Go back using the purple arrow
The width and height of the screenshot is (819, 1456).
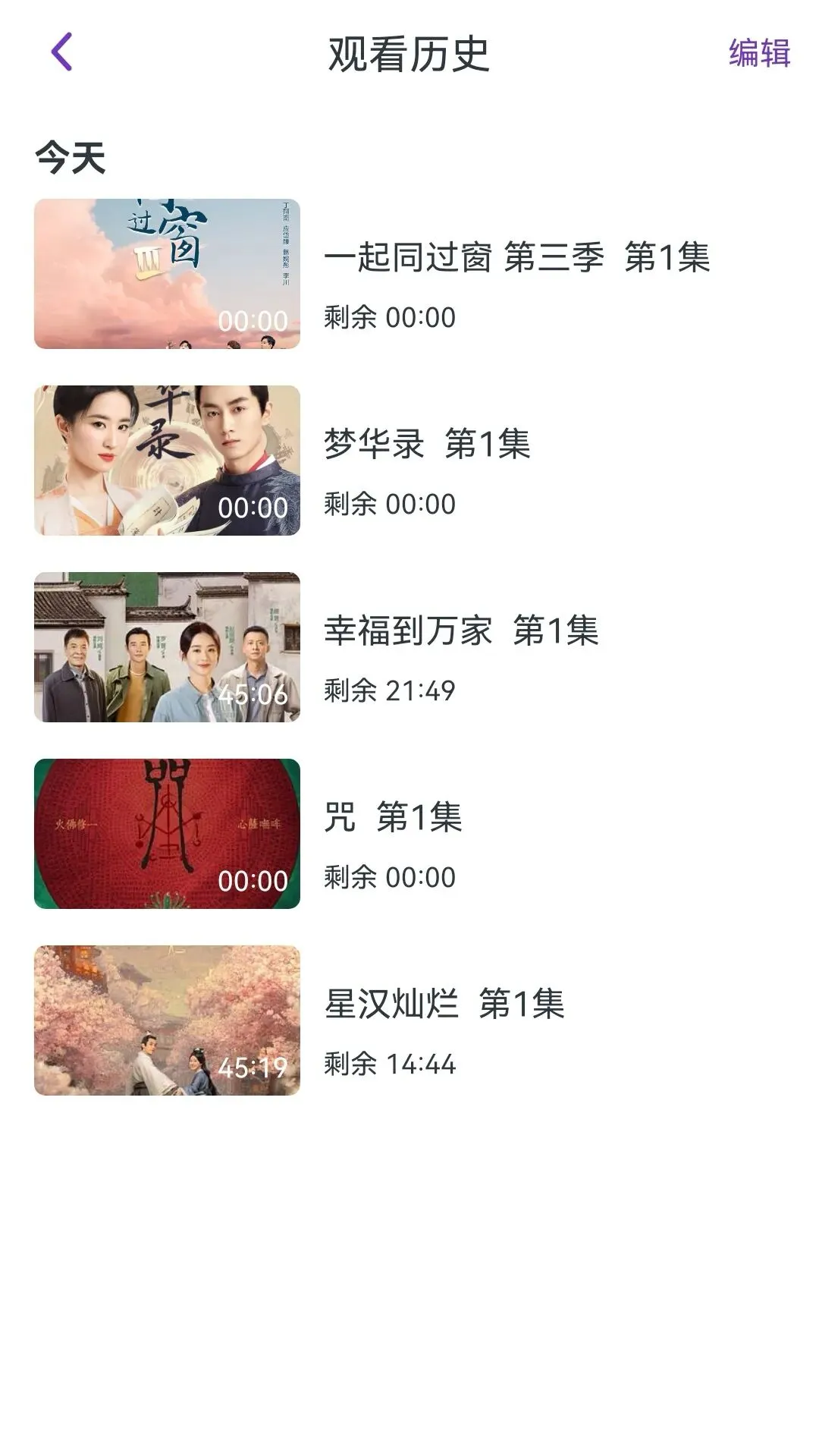(61, 52)
